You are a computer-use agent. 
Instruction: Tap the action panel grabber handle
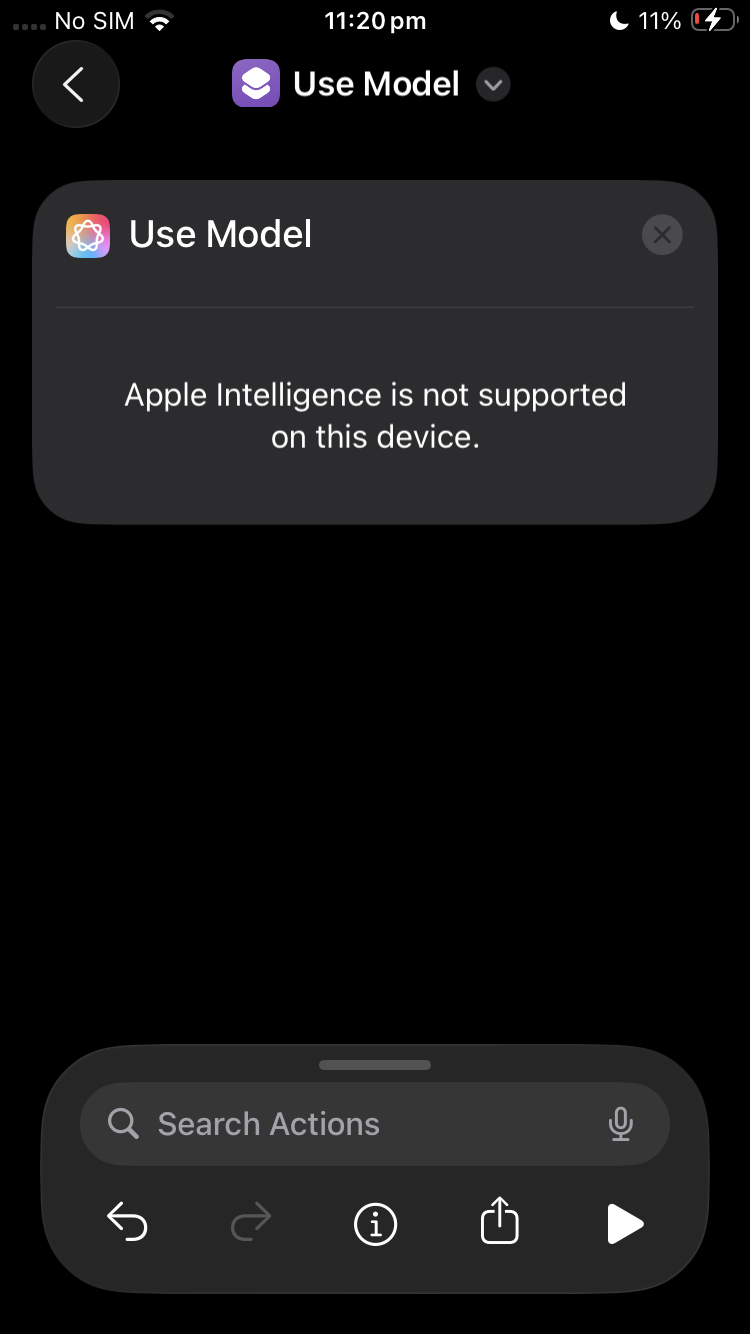[375, 1065]
